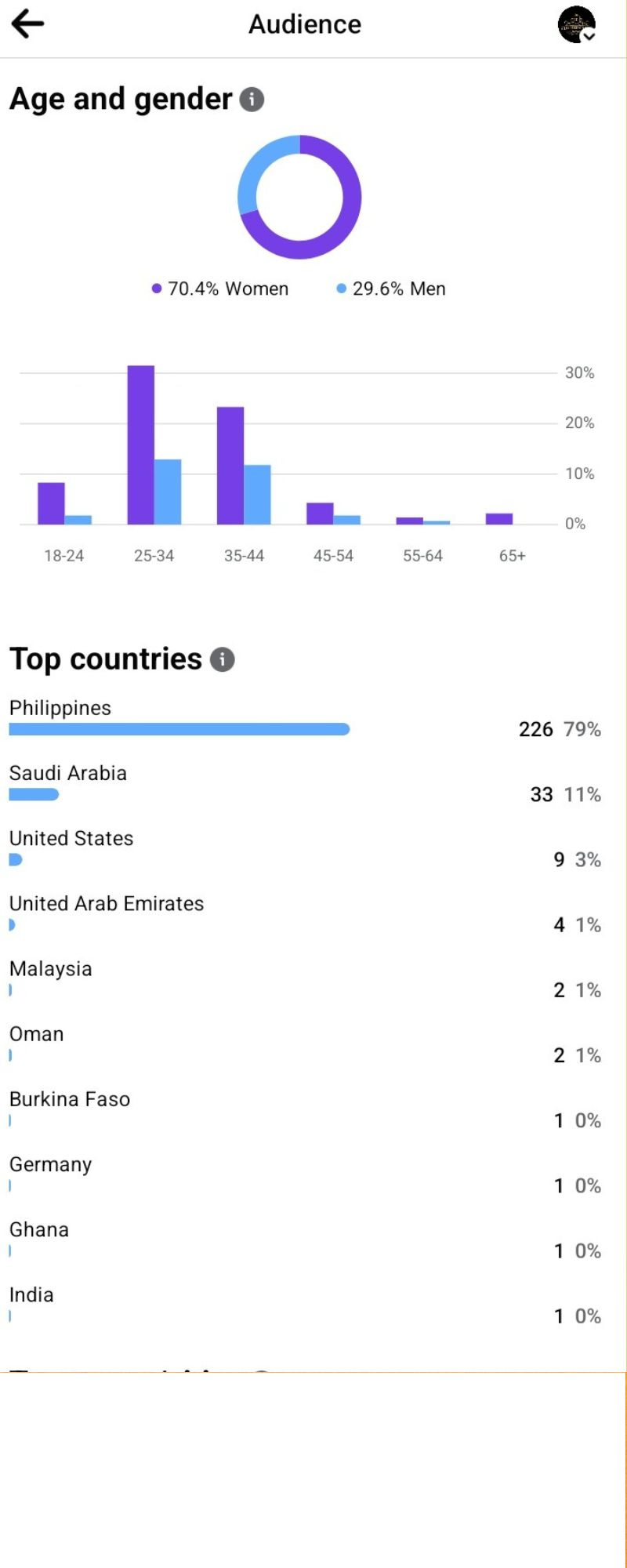Show info about Top countries
627x1568 pixels.
[223, 659]
